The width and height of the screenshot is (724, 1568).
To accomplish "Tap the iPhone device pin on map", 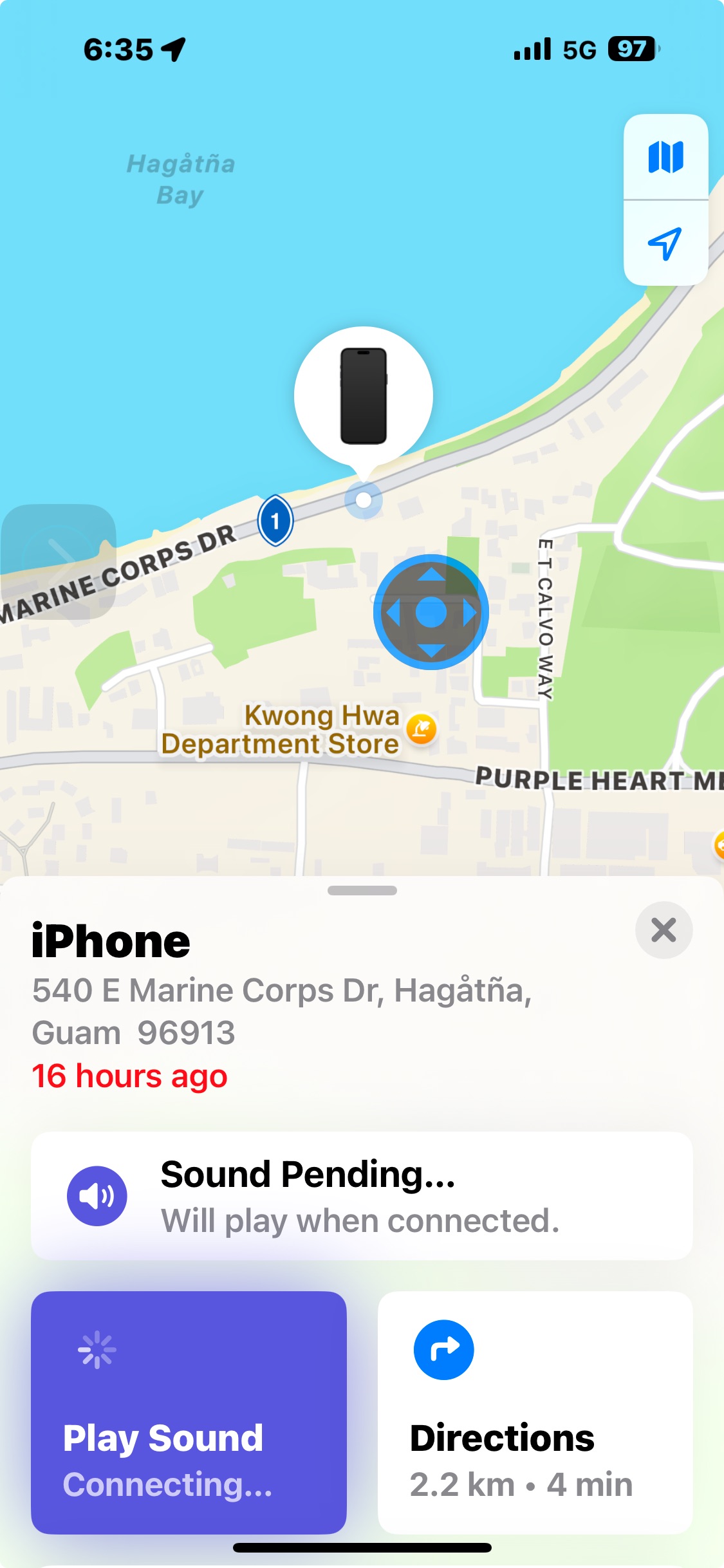I will 364,396.
